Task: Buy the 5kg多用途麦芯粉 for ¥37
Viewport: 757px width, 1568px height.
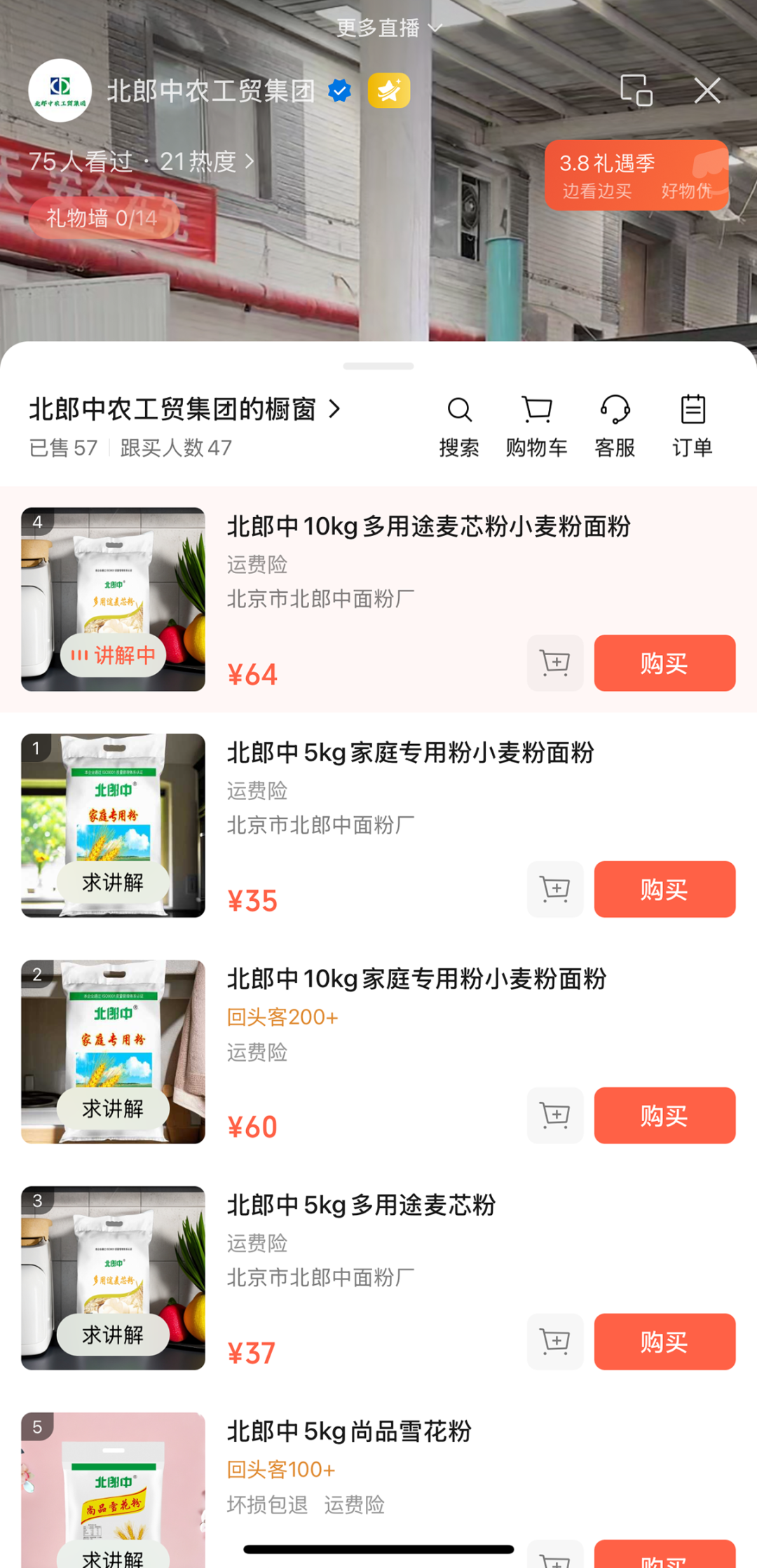Action: pos(664,1342)
